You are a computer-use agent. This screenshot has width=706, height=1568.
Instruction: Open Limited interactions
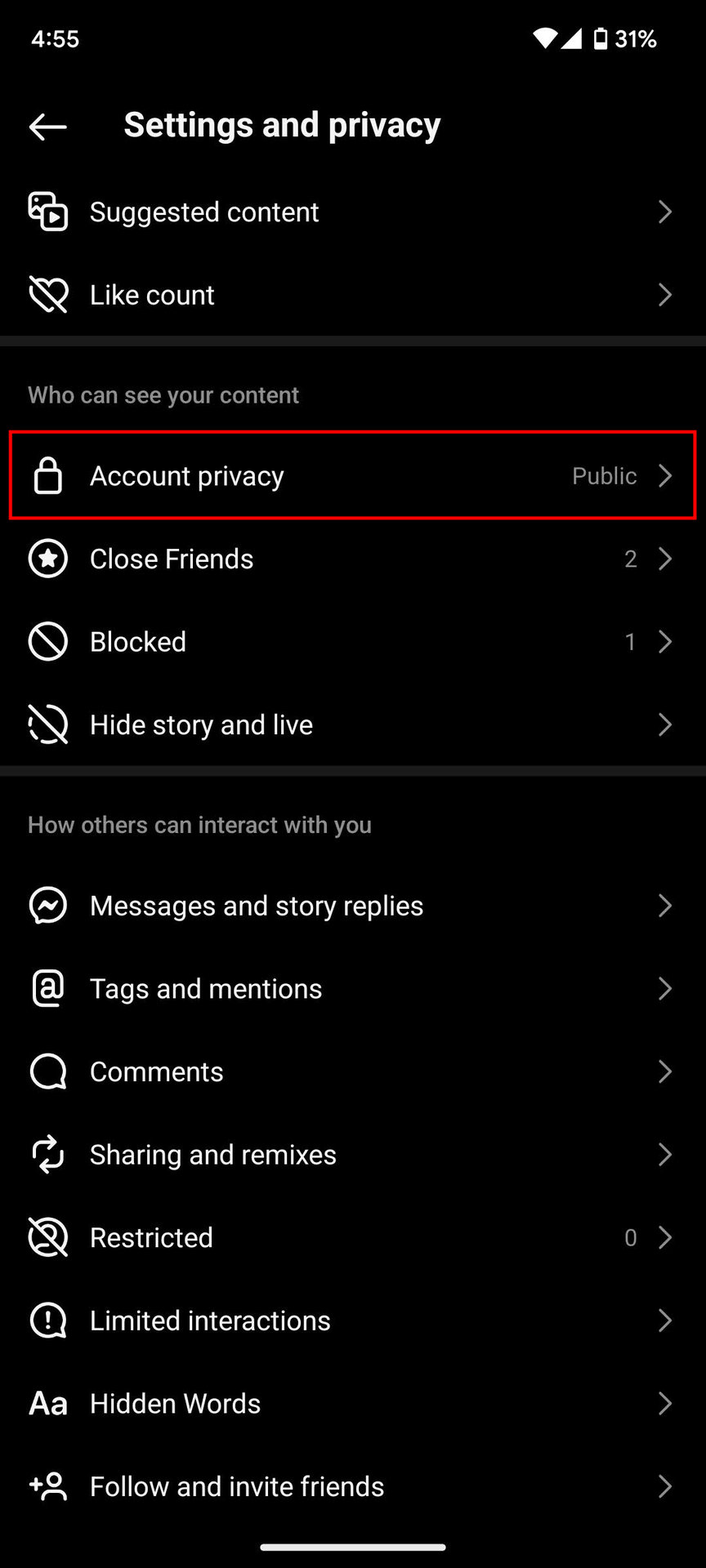[x=353, y=1321]
